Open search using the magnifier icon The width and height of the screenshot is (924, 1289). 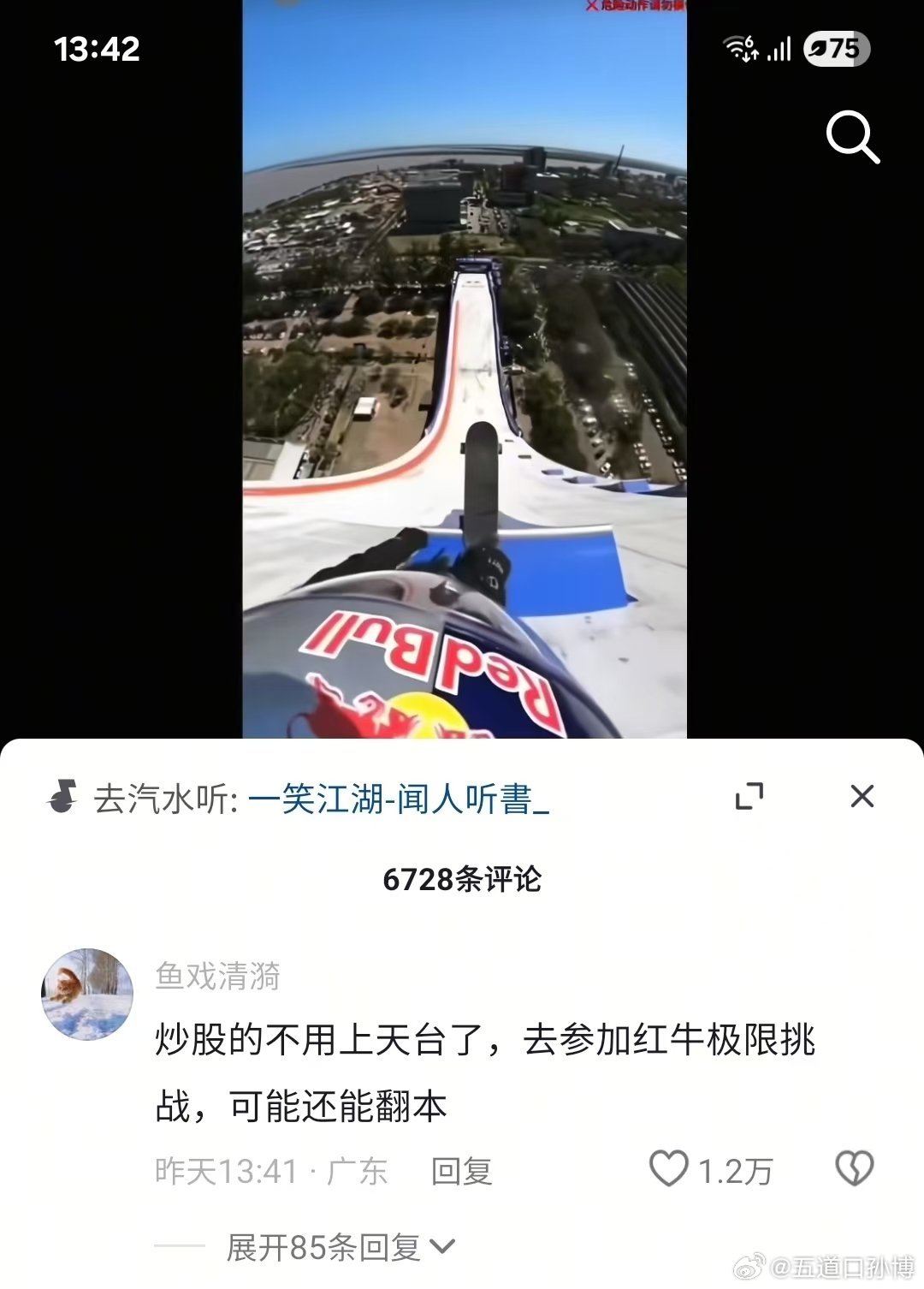(850, 136)
